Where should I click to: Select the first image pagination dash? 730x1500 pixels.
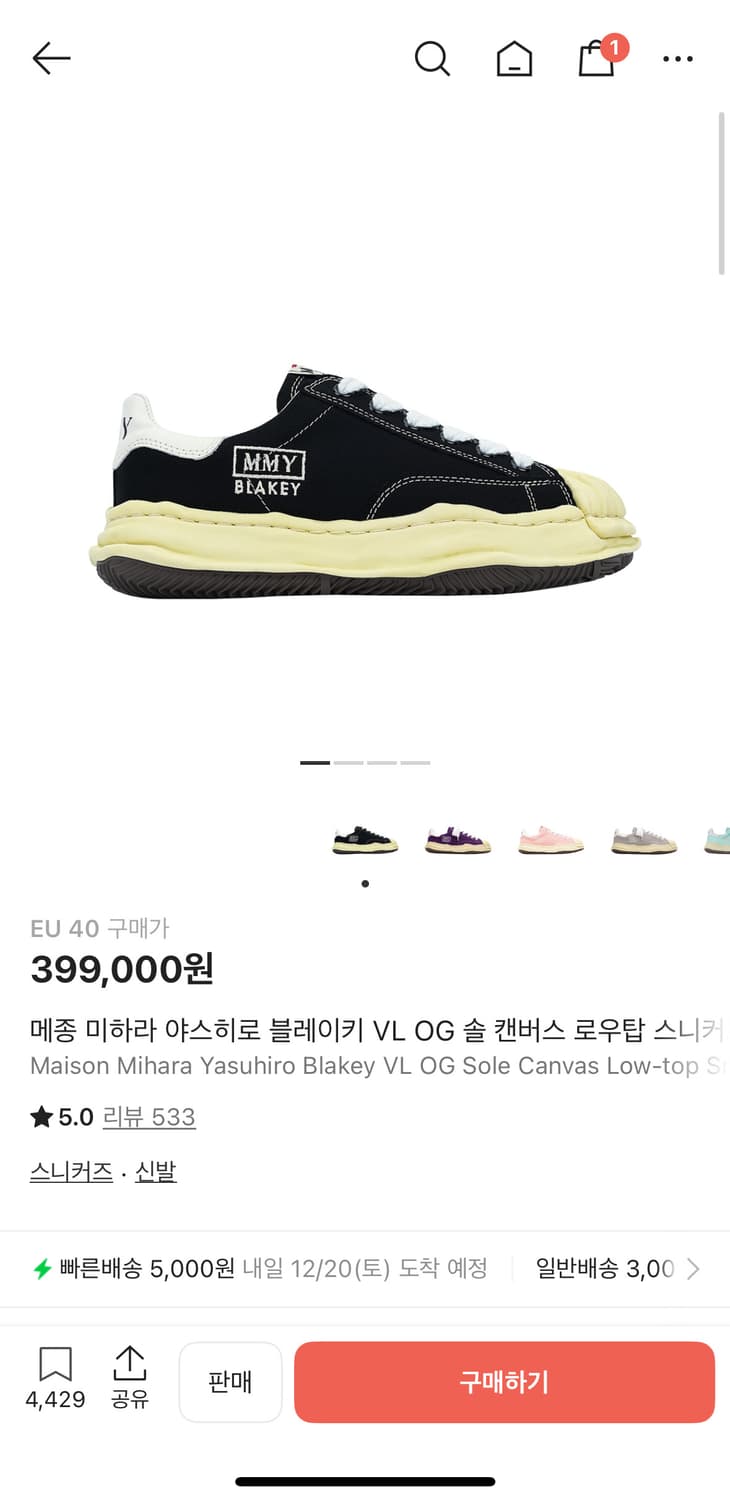pos(313,762)
